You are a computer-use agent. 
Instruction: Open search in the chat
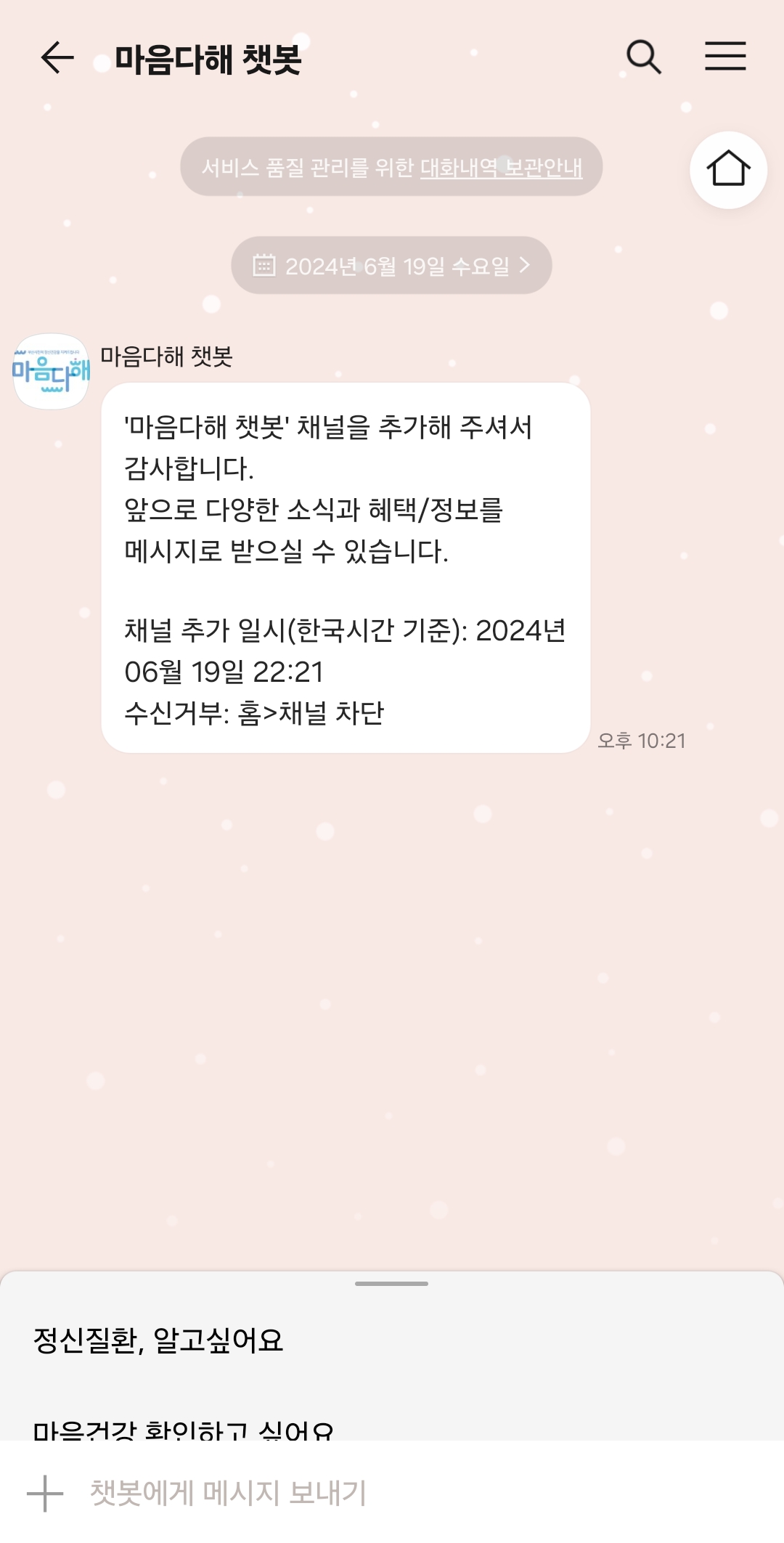[643, 57]
